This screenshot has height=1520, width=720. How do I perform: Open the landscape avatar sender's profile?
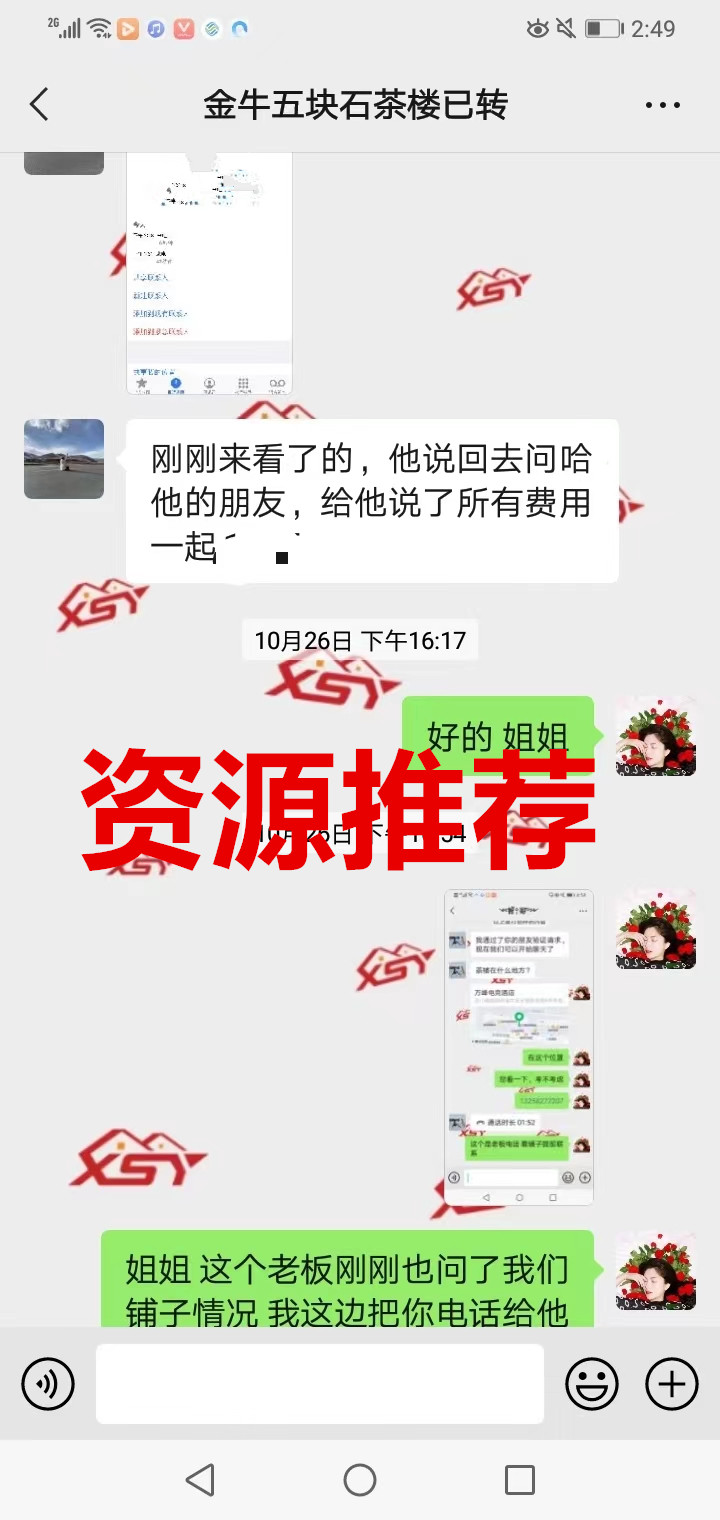coord(64,459)
